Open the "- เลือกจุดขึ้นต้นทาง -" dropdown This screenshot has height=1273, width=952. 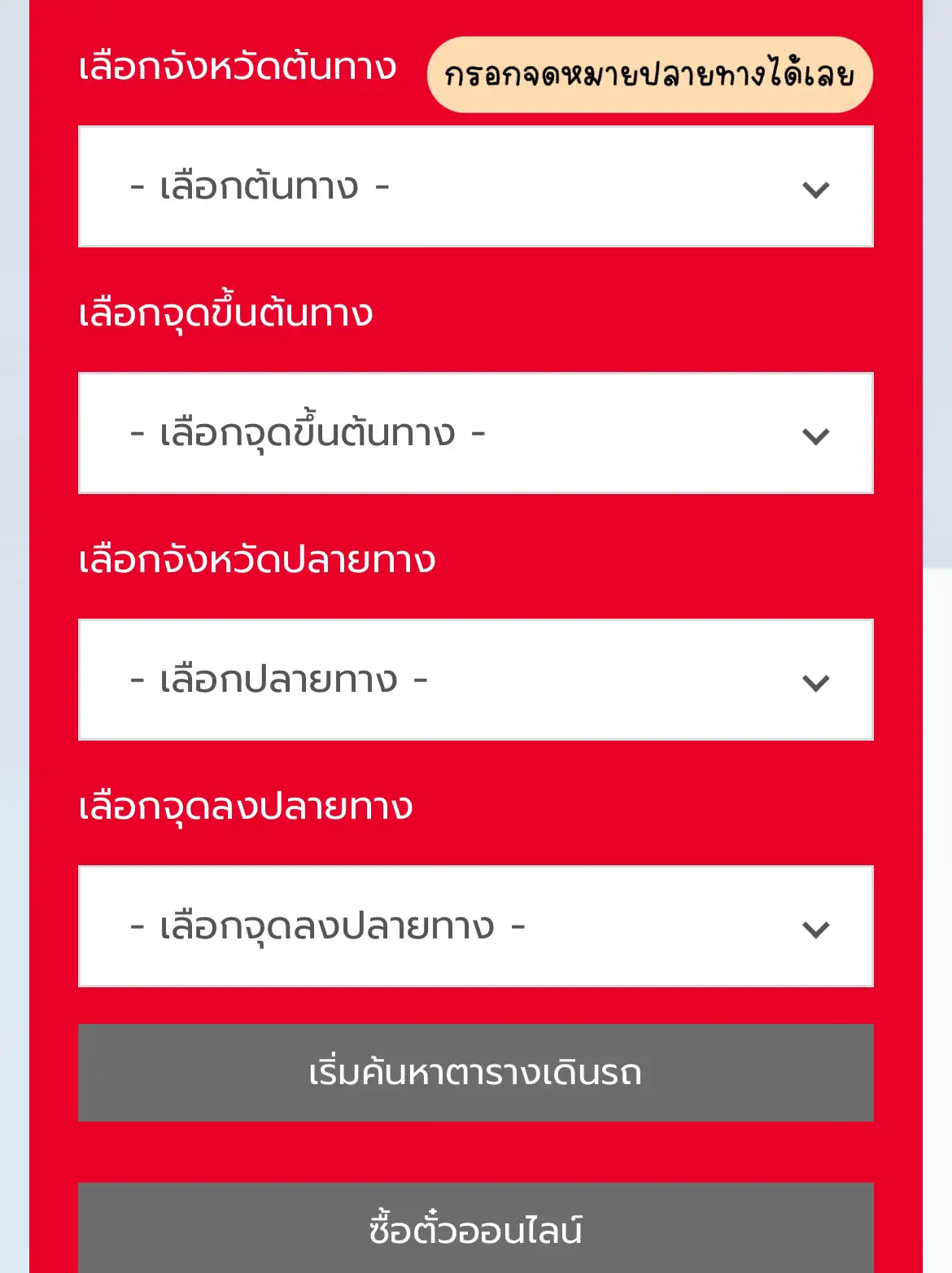click(x=476, y=434)
